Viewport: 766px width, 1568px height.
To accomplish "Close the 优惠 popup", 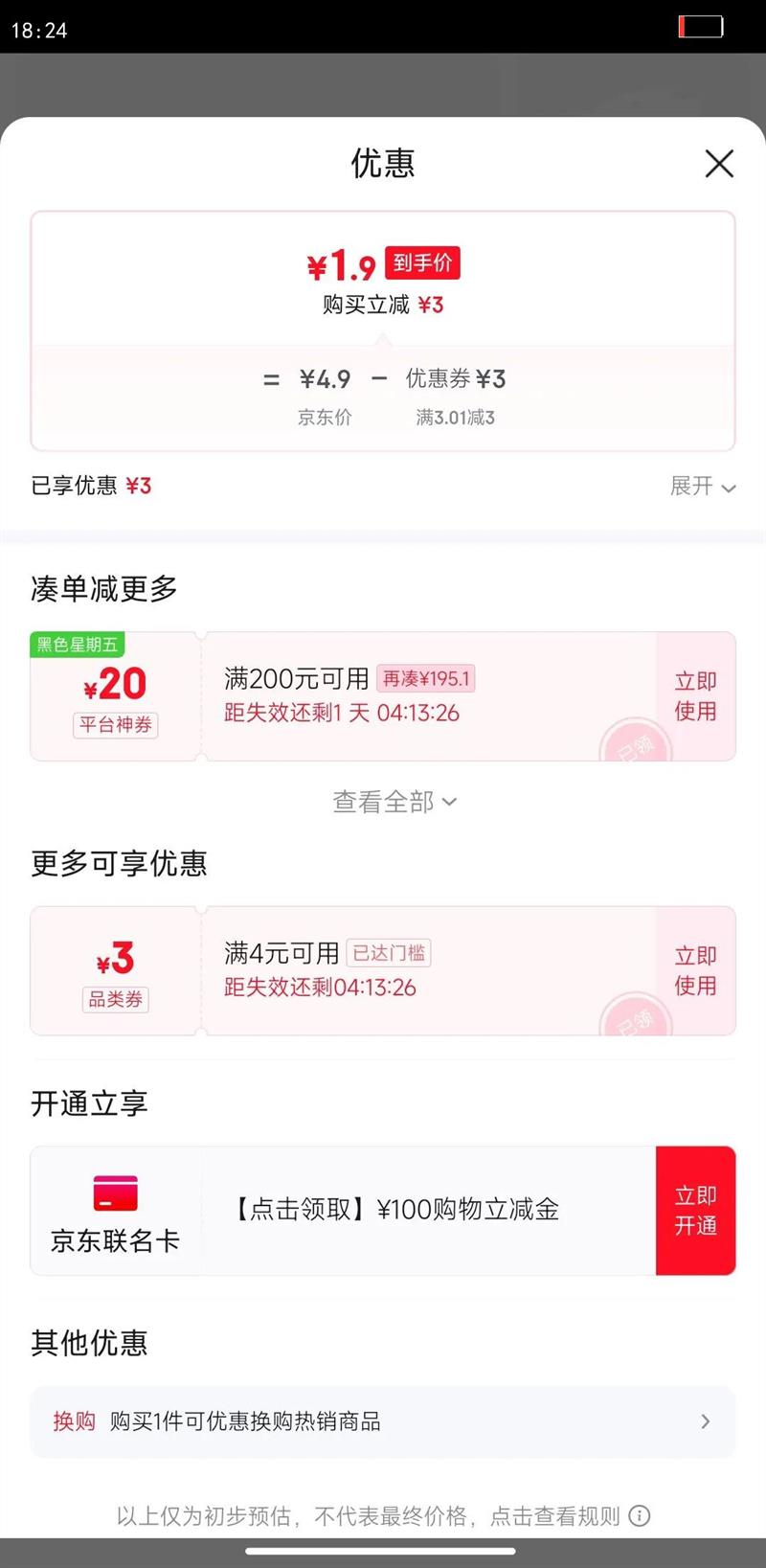I will [719, 164].
